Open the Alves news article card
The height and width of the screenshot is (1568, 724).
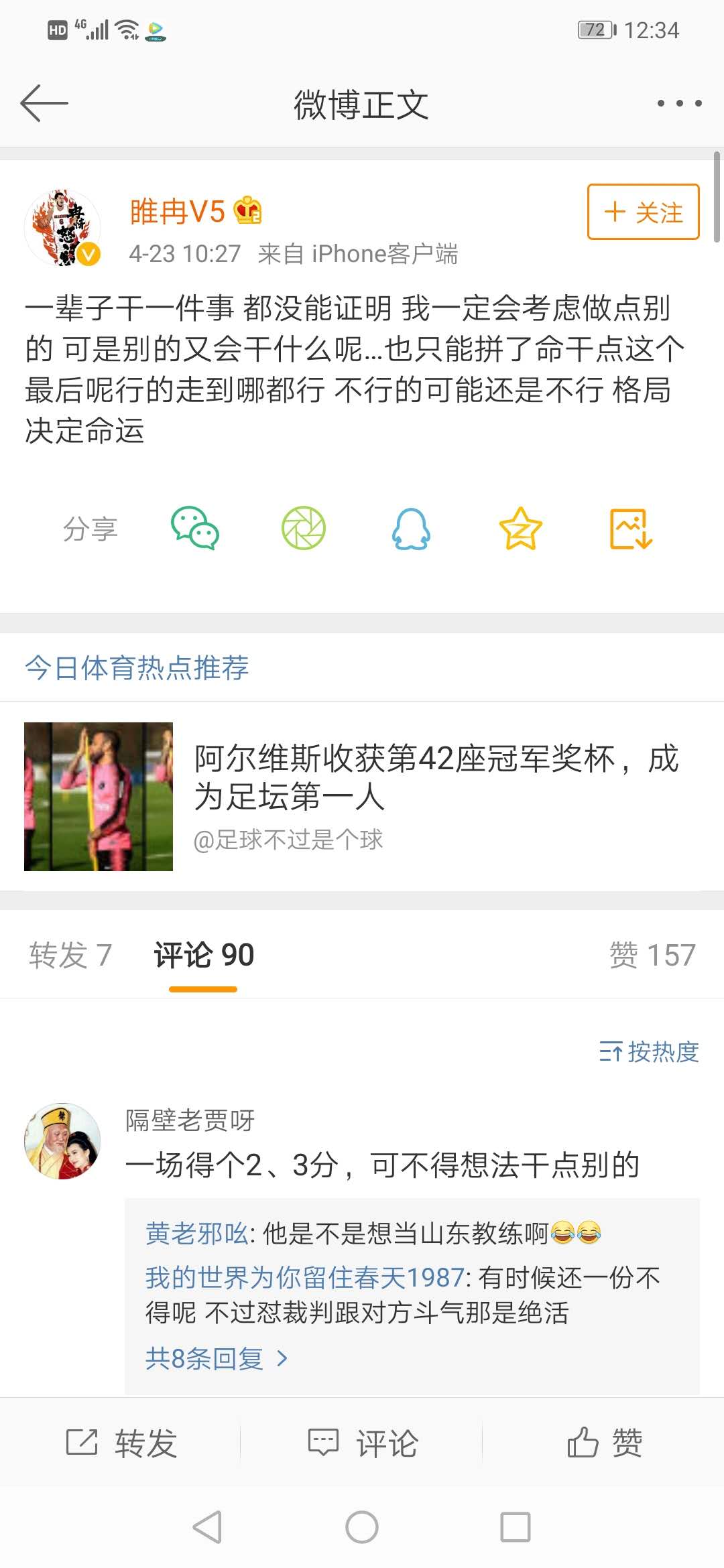[362, 791]
